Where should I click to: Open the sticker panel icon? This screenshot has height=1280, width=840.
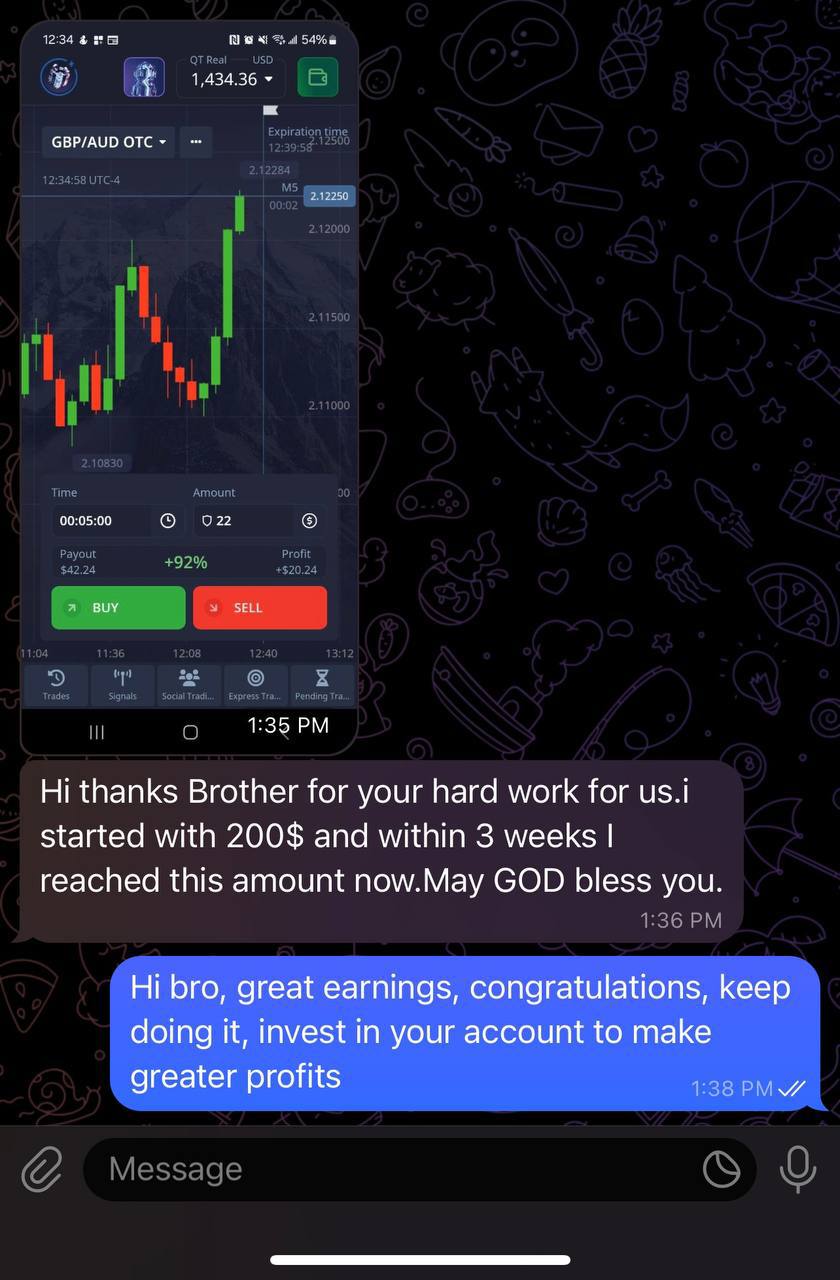coord(721,1168)
